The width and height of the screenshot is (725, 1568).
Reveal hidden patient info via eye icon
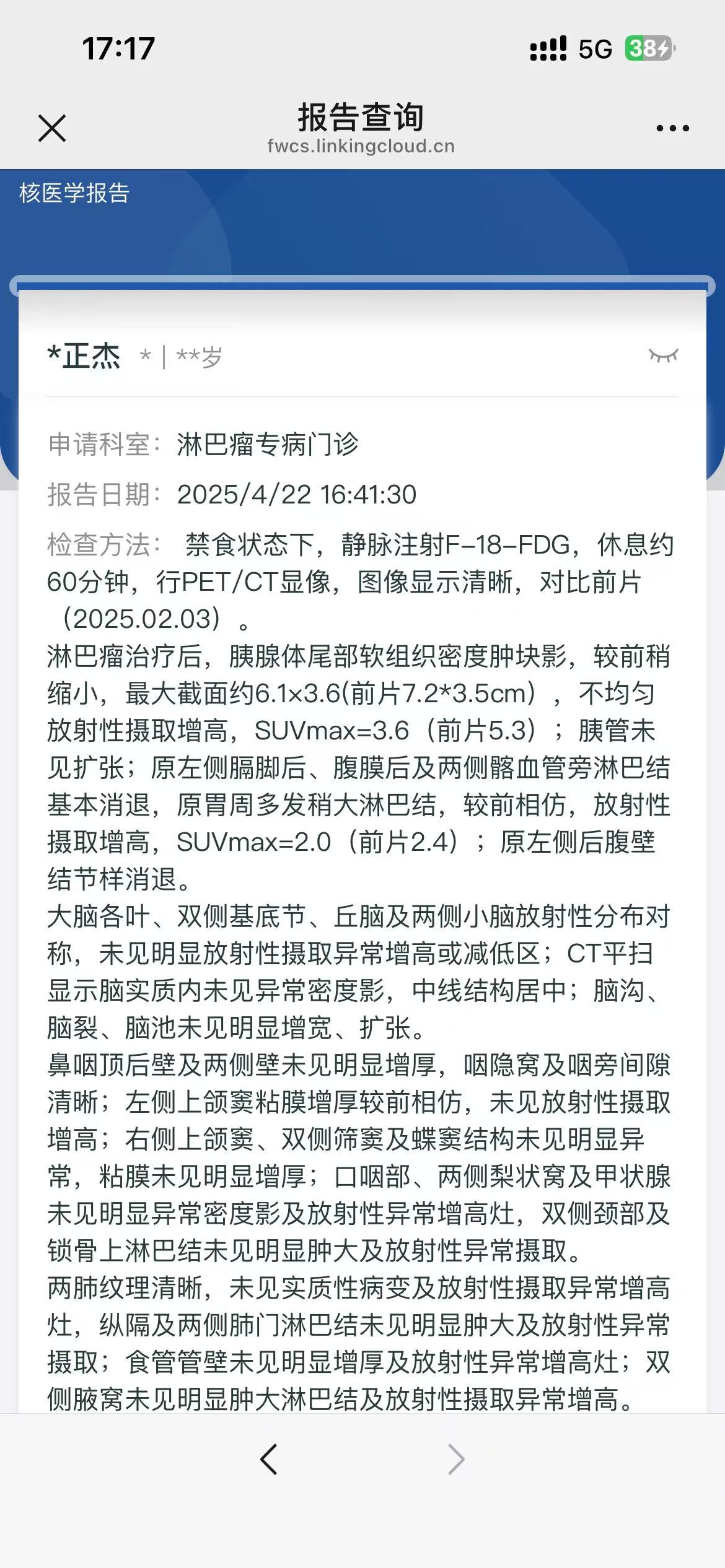[x=663, y=355]
